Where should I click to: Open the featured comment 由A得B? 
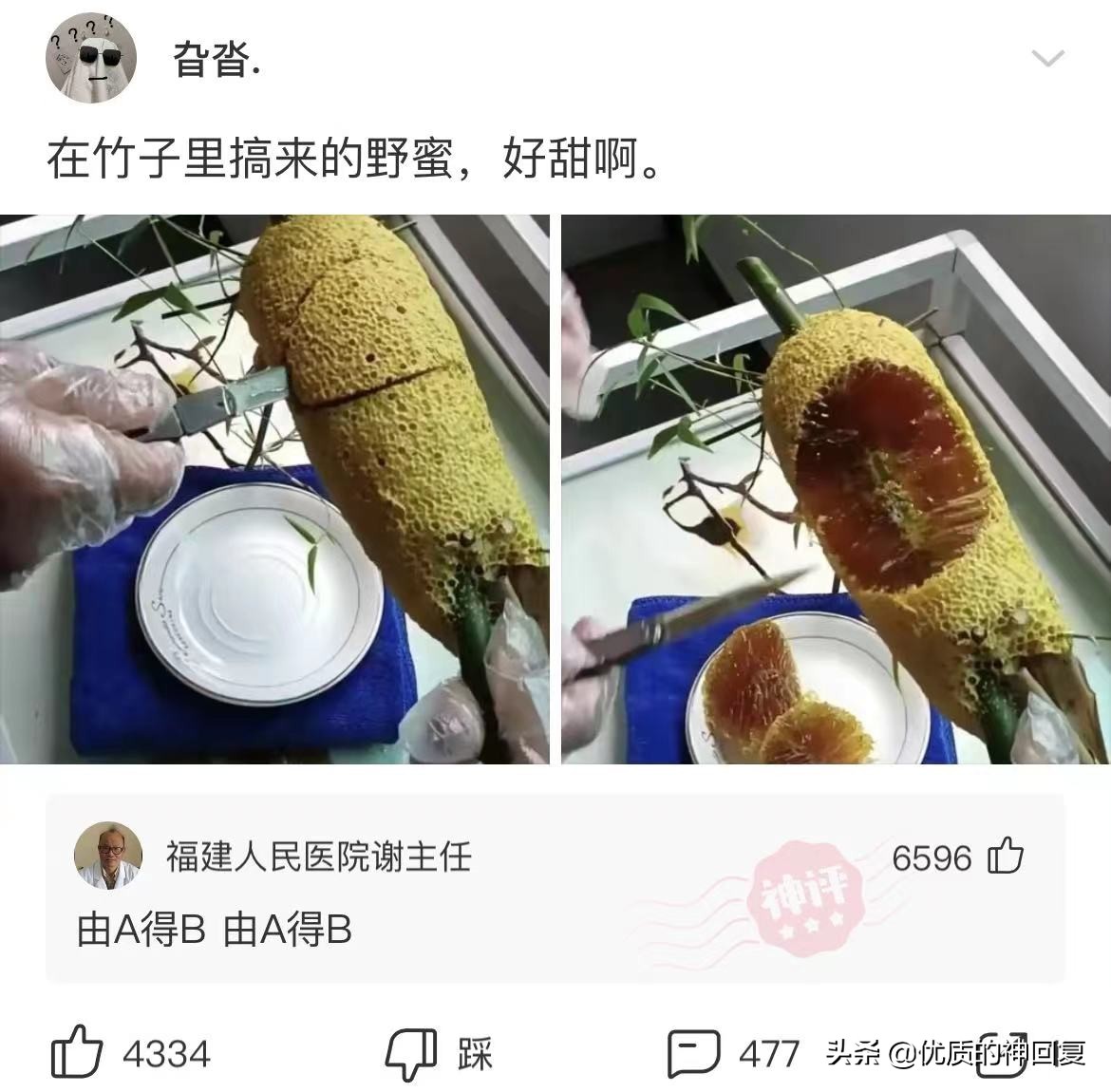tap(215, 930)
